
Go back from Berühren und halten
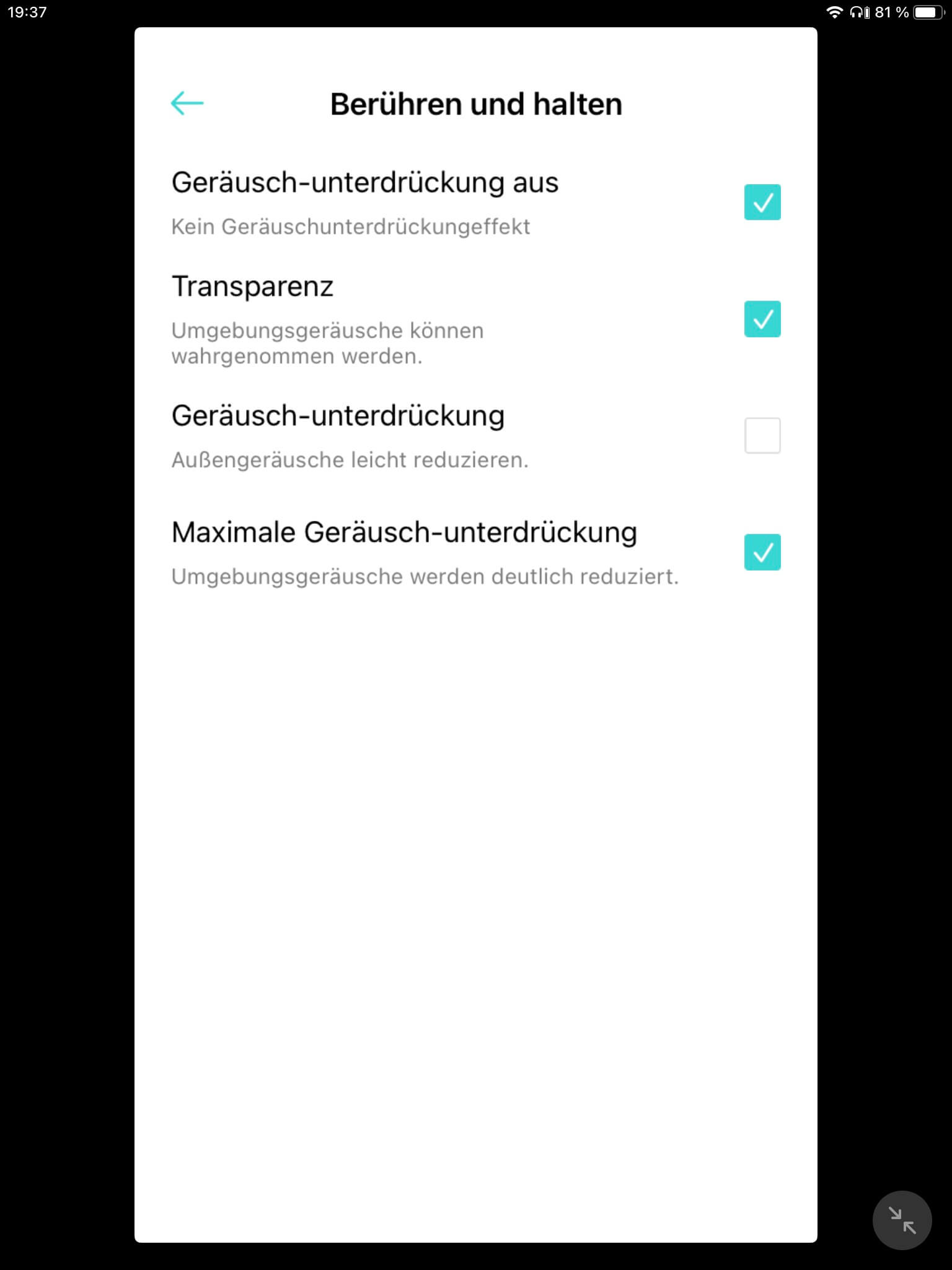click(x=187, y=104)
